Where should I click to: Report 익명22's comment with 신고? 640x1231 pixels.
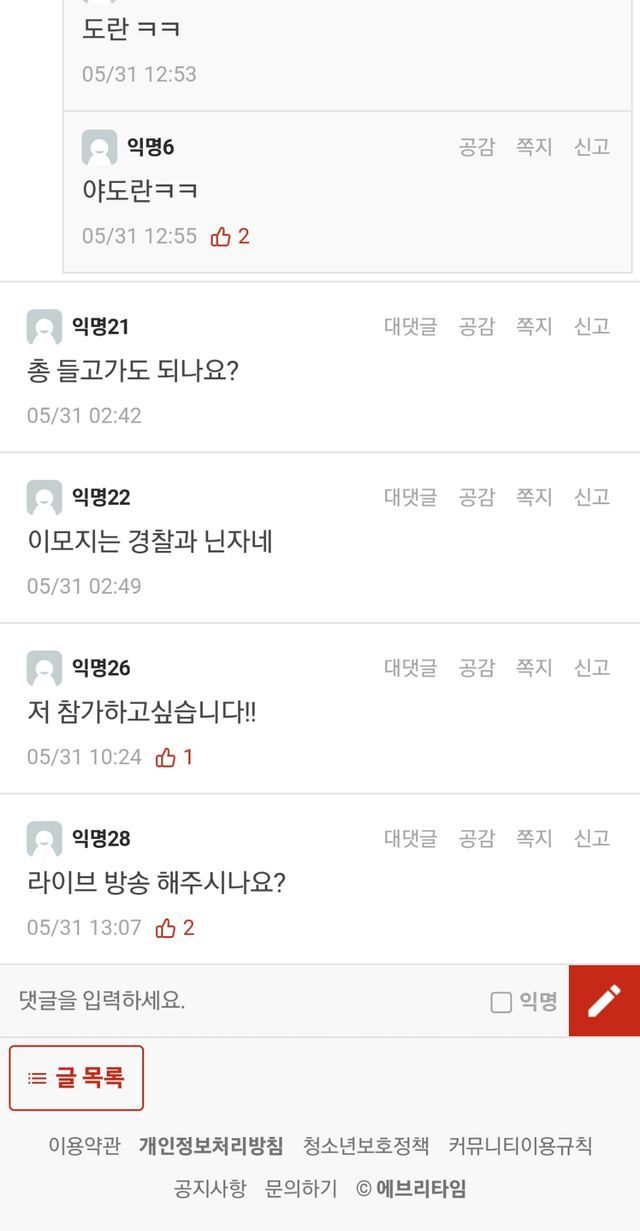[x=591, y=497]
